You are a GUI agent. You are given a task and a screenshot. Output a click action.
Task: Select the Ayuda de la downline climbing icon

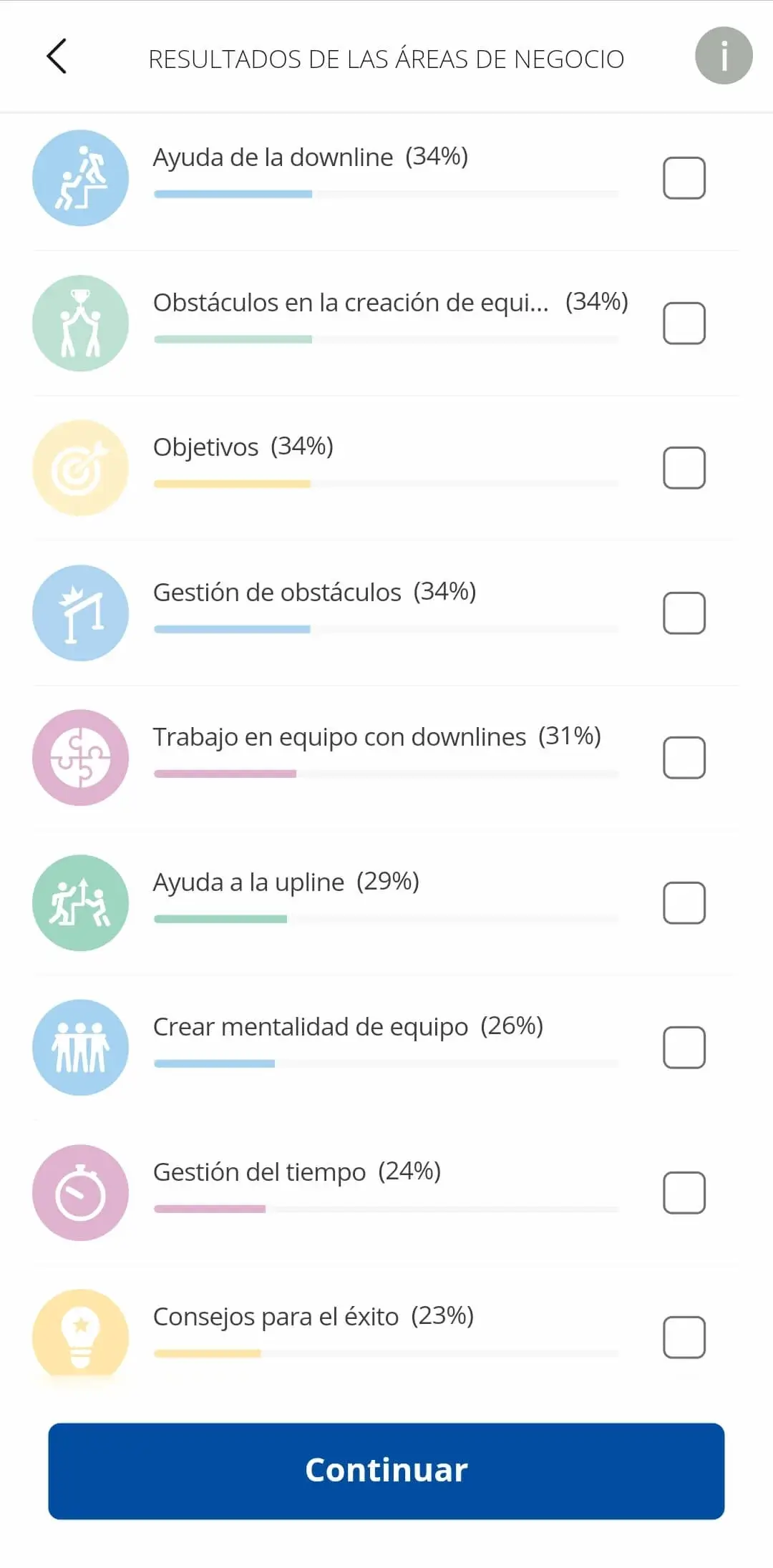click(81, 177)
